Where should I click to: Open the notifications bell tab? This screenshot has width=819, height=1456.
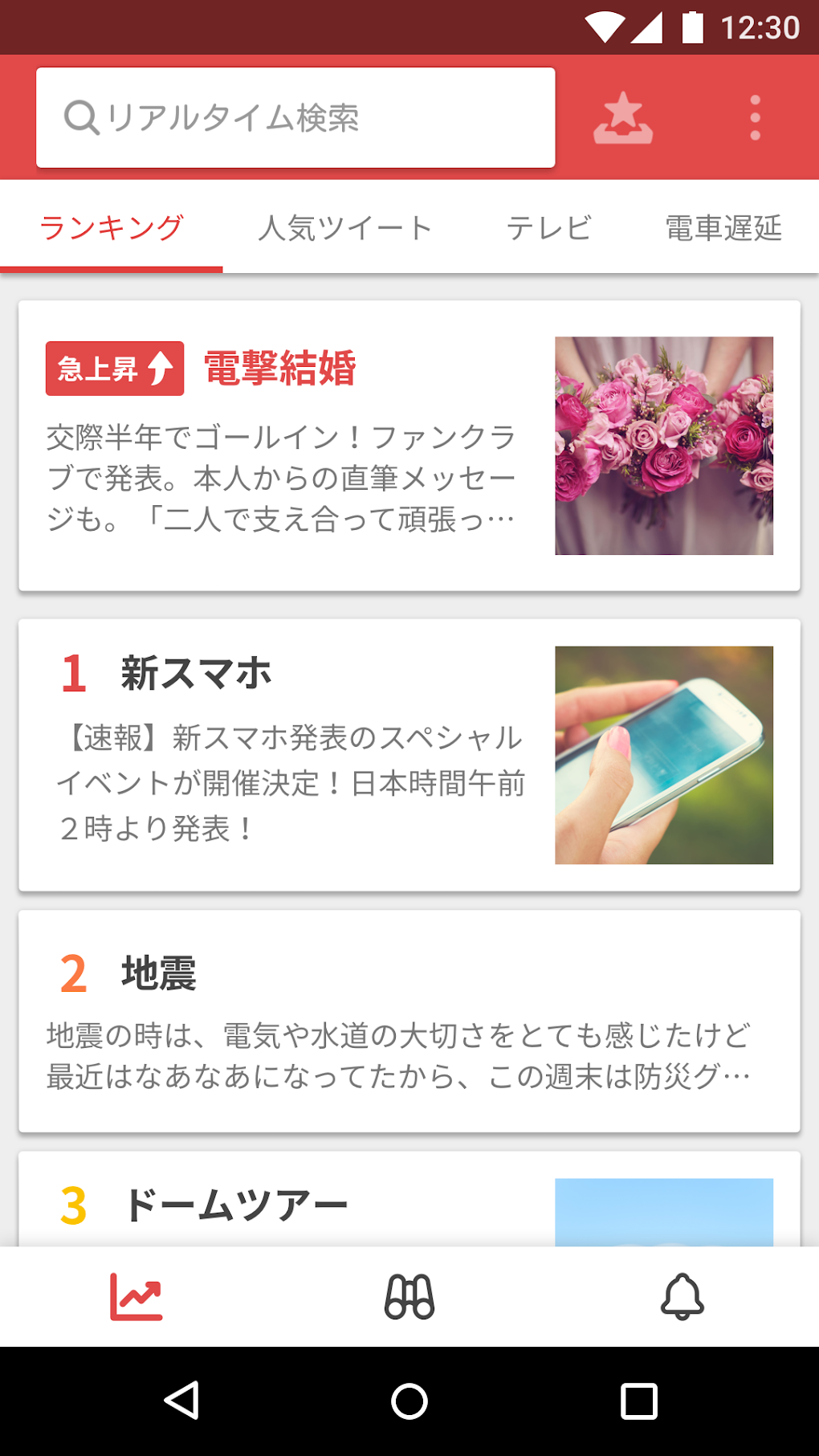pos(682,1296)
